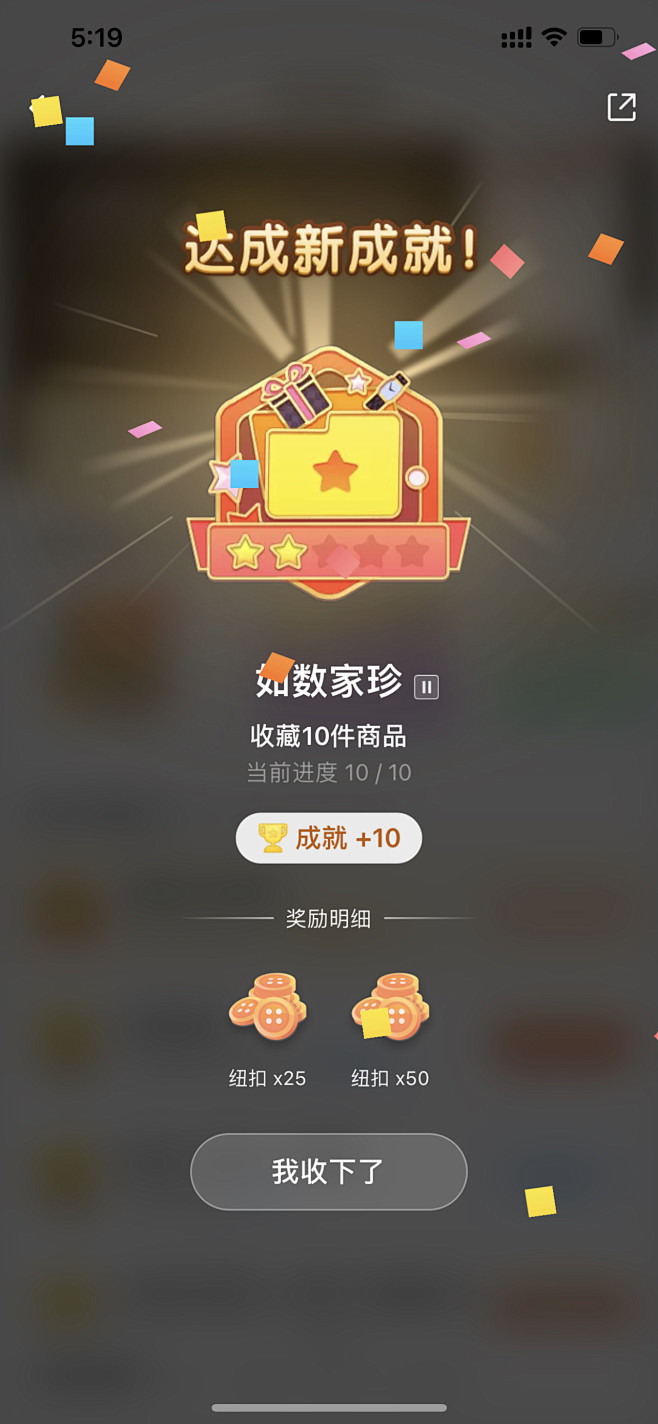Tap the 我收下了 button
Image resolution: width=658 pixels, height=1424 pixels.
(x=329, y=1171)
